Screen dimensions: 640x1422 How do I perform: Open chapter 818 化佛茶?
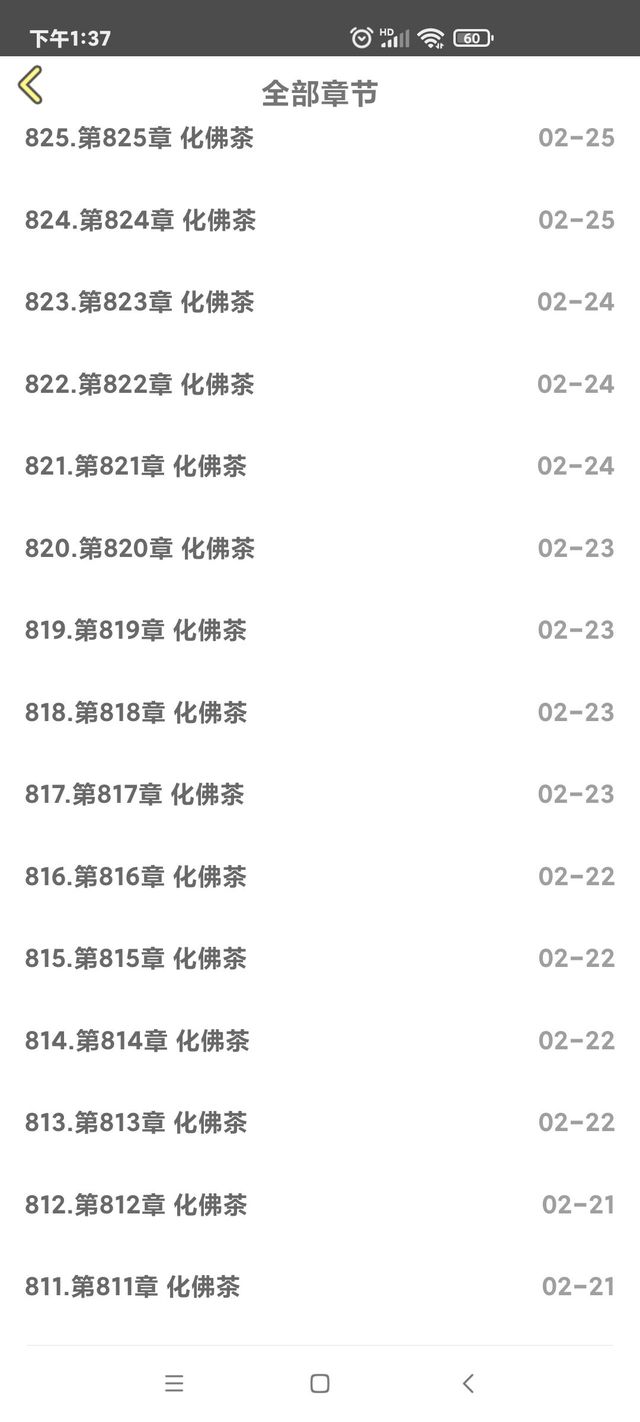point(135,712)
